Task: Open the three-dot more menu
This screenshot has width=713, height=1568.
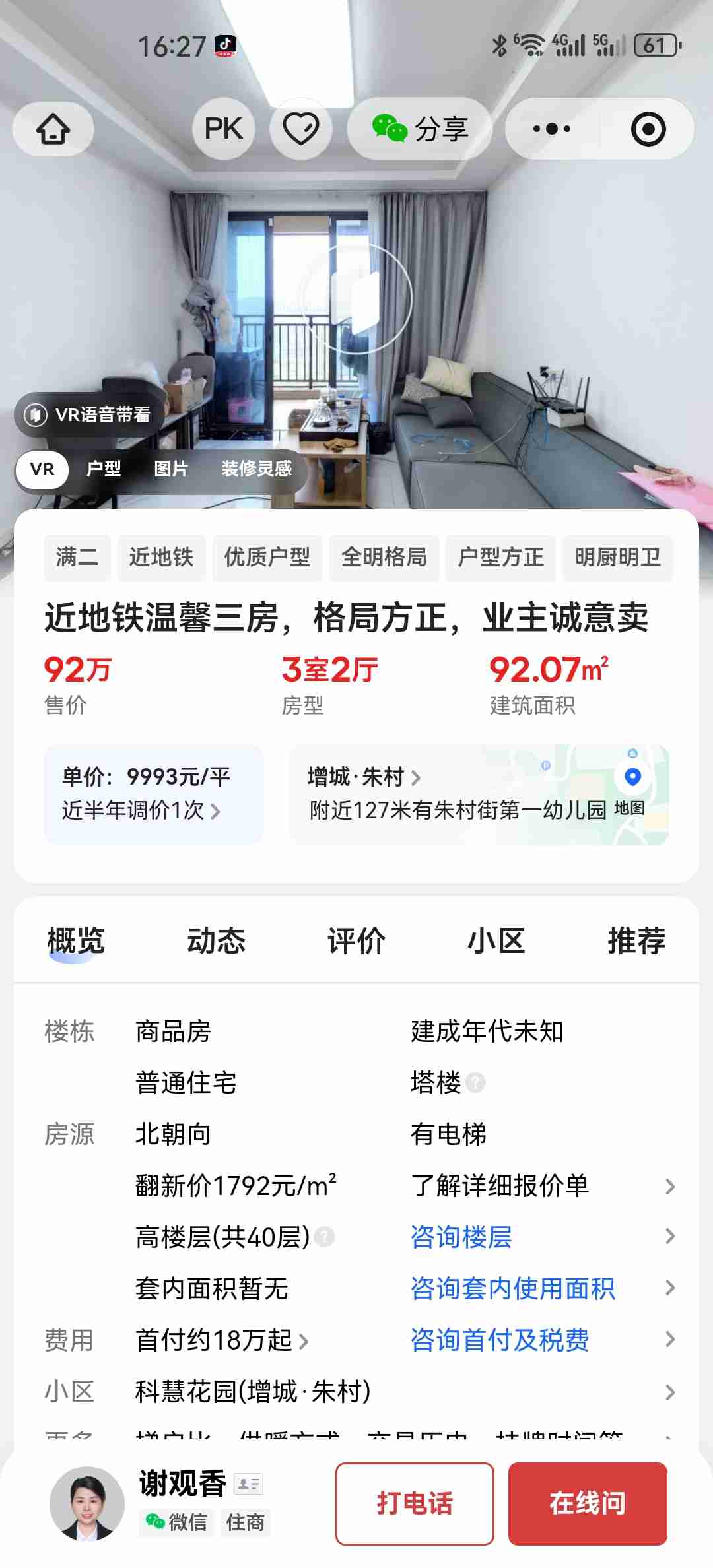Action: pos(552,129)
